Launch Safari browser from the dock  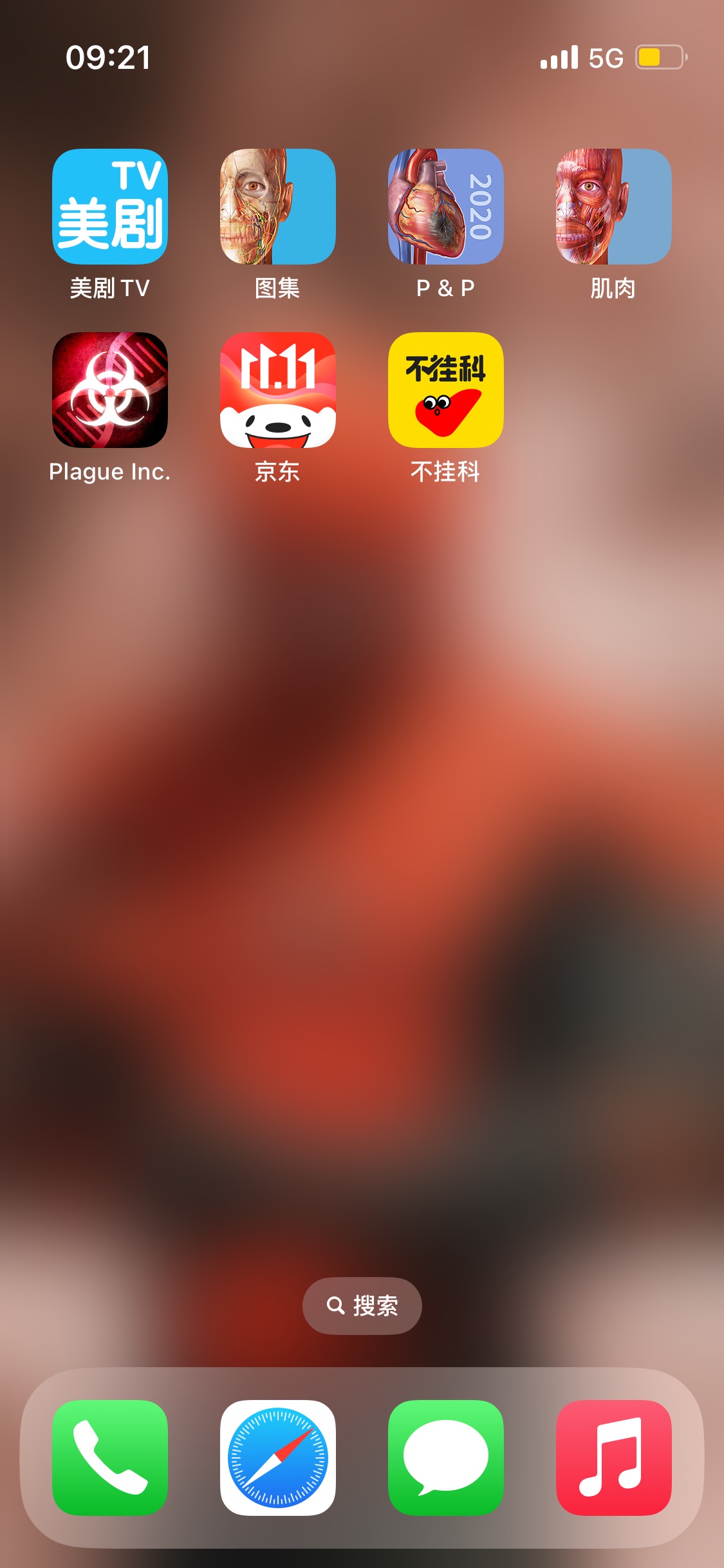pyautogui.click(x=278, y=1458)
